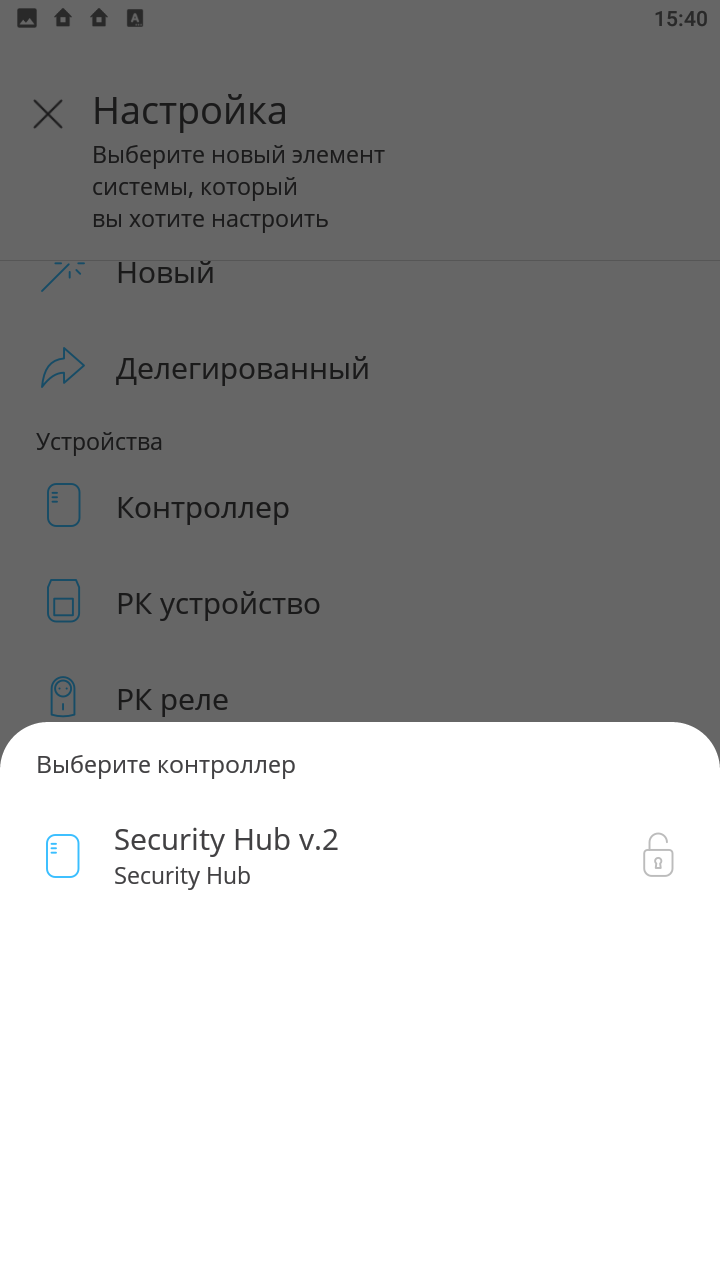Pick the Новый setup option

165,273
